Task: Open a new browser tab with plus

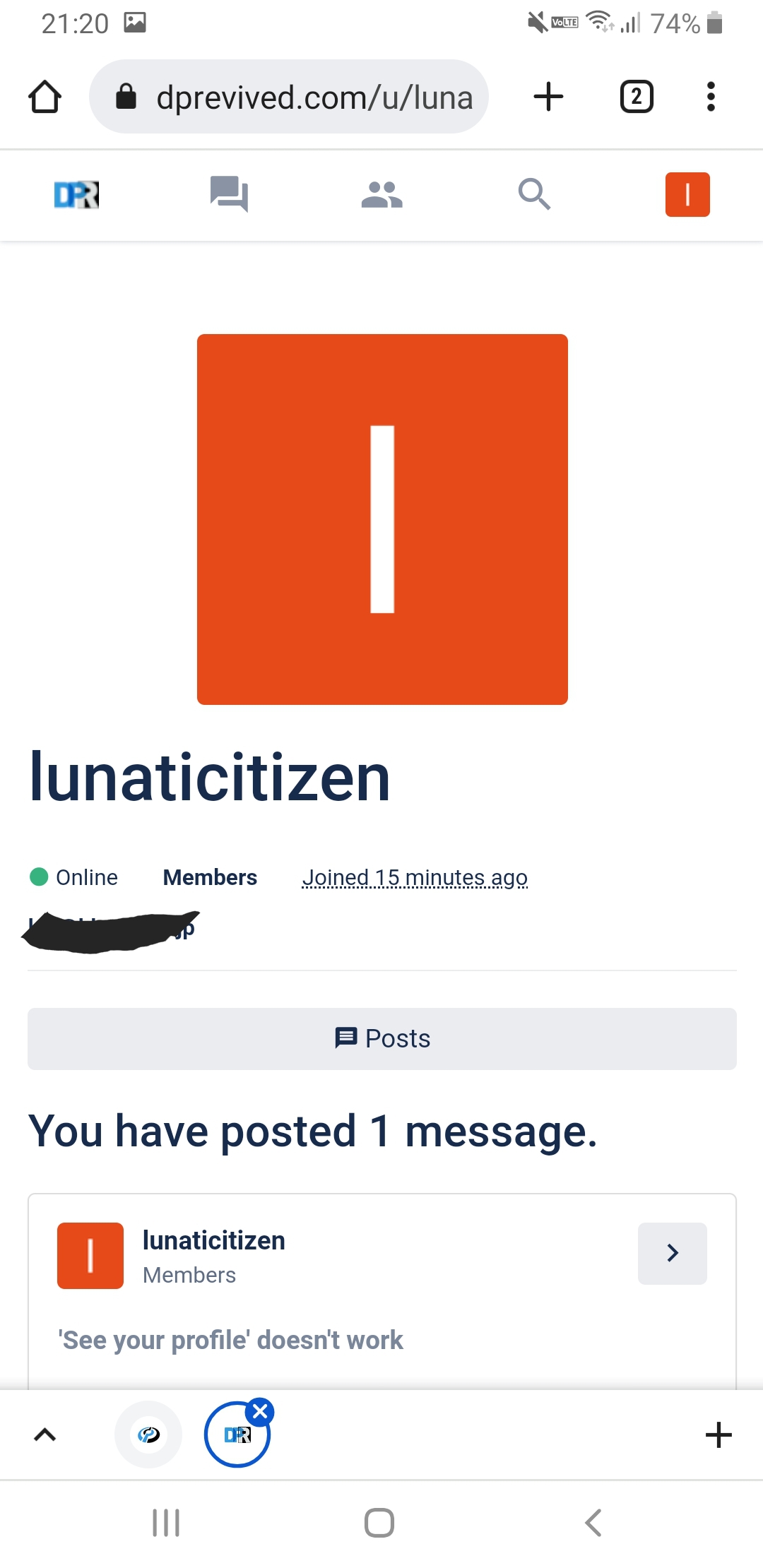Action: coord(548,97)
